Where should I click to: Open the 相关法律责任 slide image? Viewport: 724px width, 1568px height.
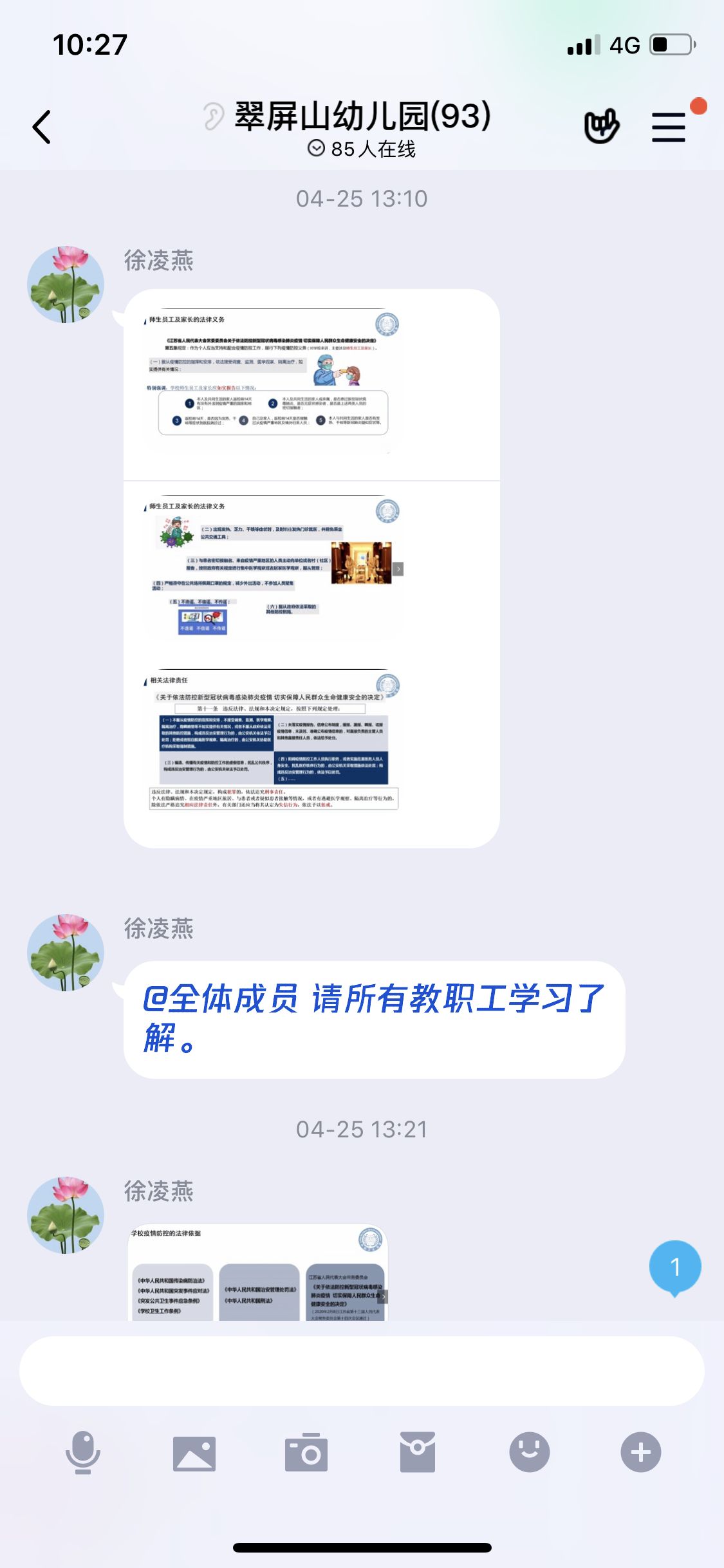(x=272, y=740)
